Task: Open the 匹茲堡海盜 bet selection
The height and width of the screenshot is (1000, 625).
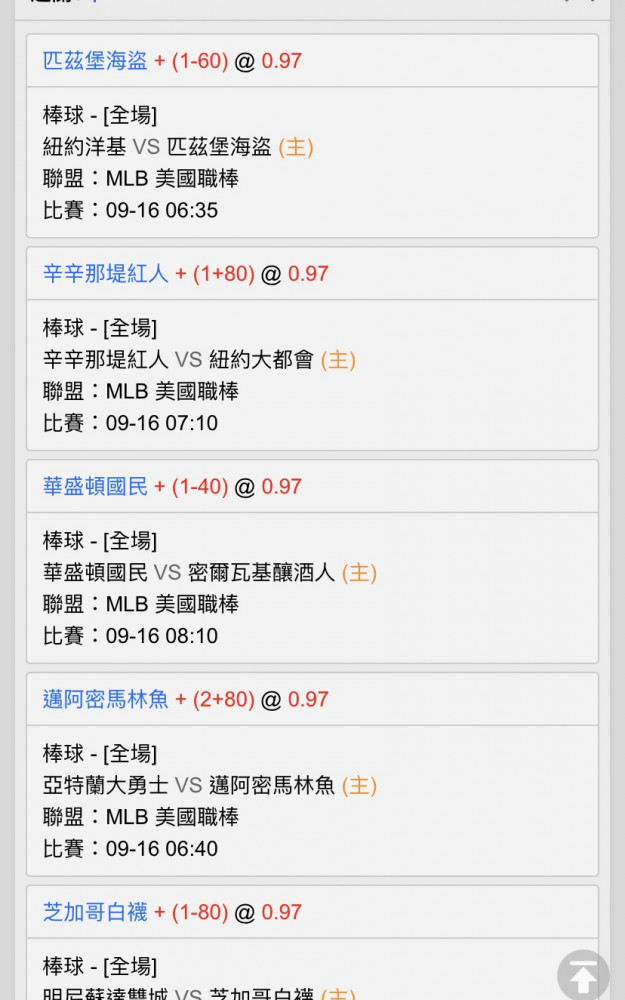Action: point(95,61)
